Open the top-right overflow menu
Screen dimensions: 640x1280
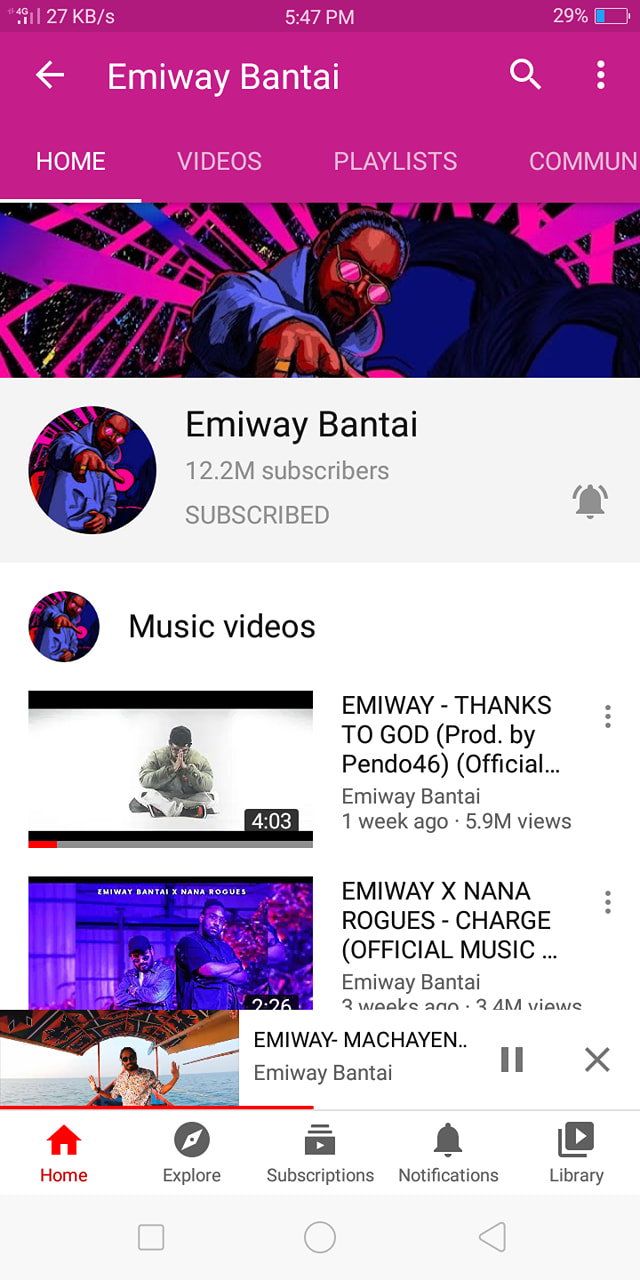pyautogui.click(x=600, y=75)
